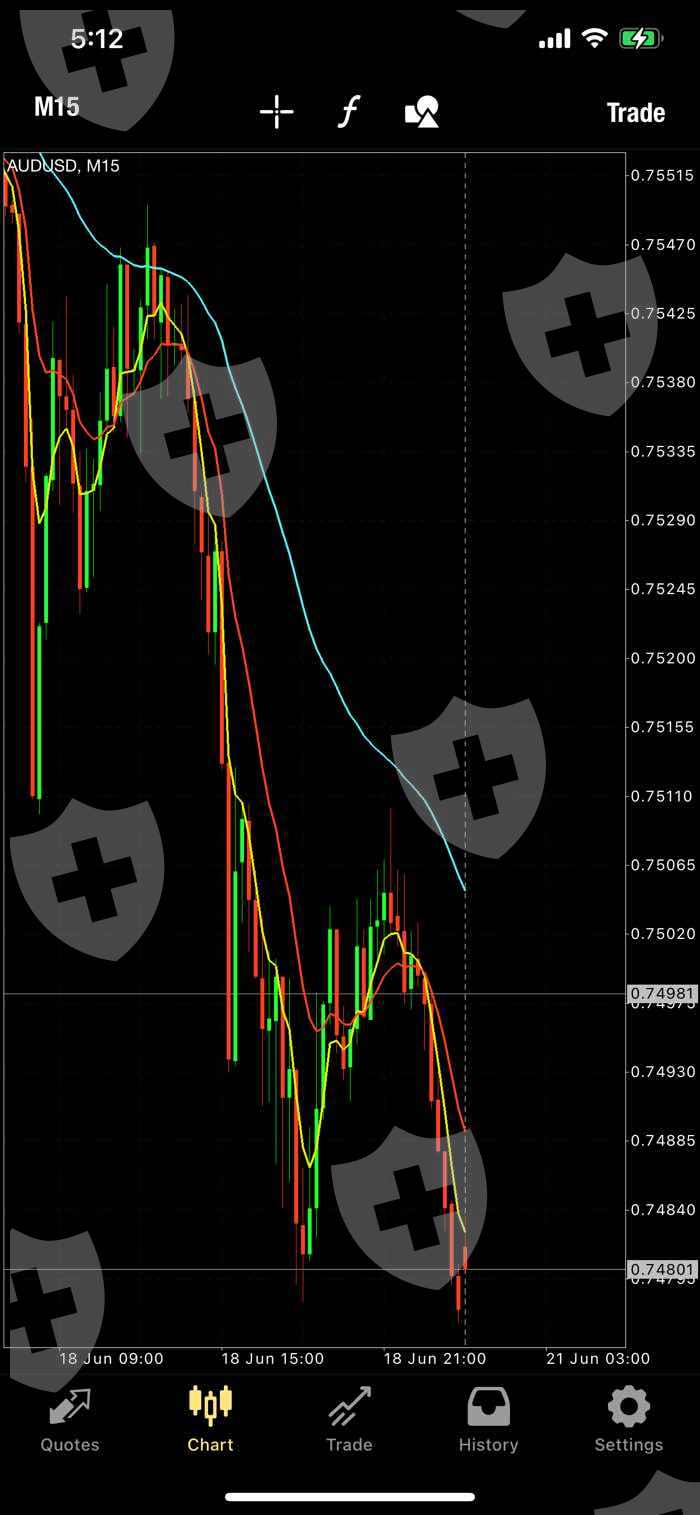Activate the crosshair tool

[x=277, y=112]
